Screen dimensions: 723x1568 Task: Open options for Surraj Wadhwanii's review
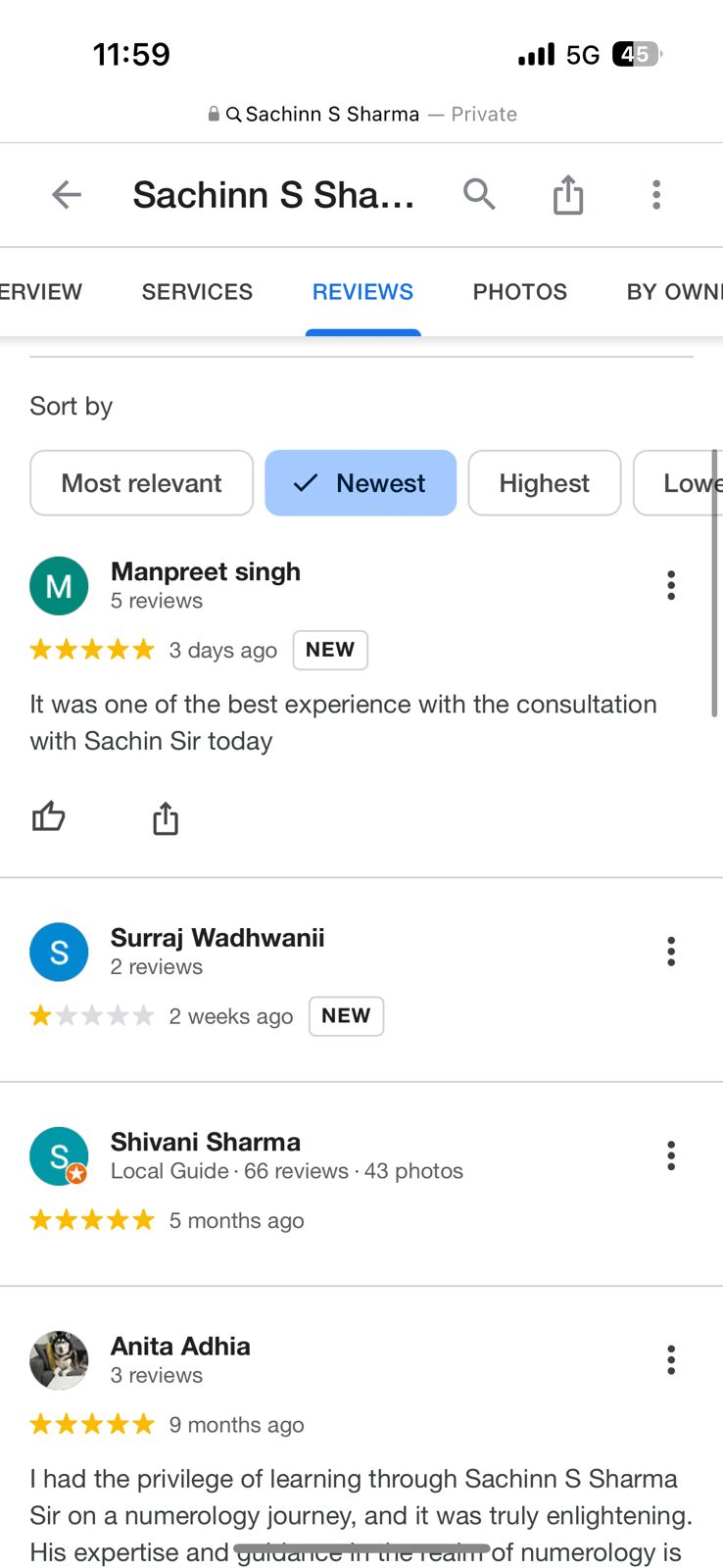(671, 952)
